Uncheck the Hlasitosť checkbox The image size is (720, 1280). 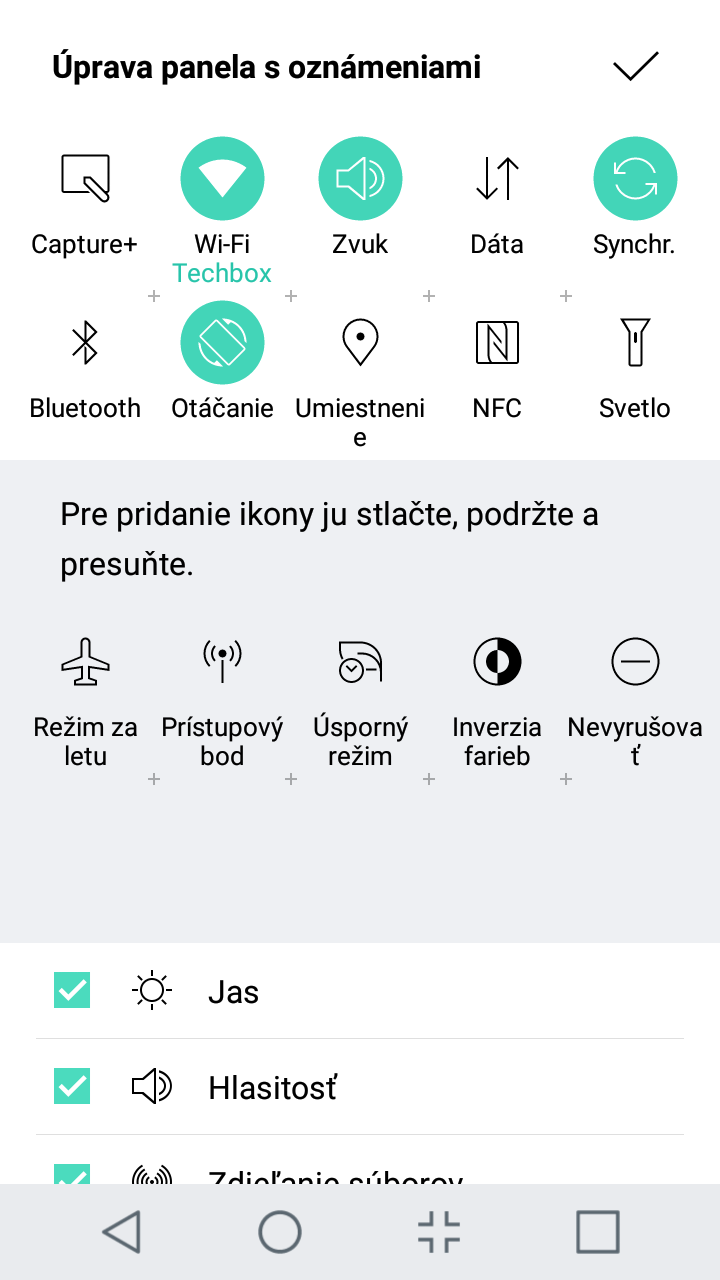point(72,1086)
